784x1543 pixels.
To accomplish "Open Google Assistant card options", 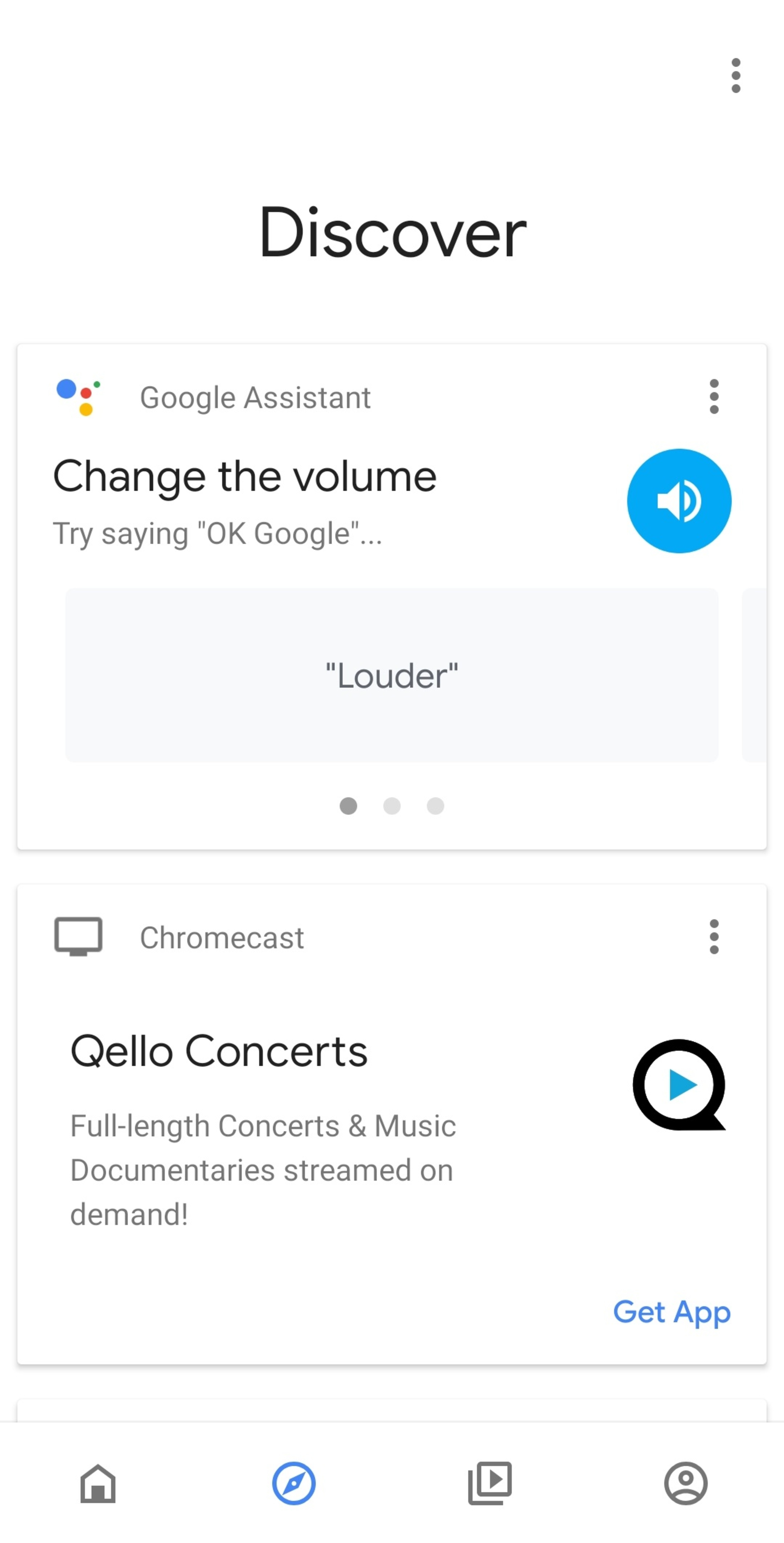I will coord(713,397).
